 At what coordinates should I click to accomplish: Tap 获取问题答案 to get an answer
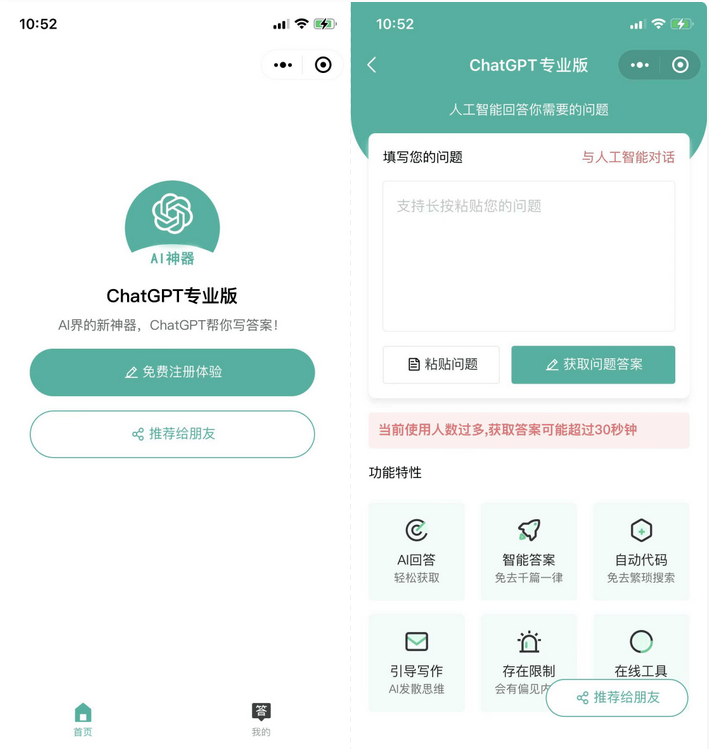[593, 365]
